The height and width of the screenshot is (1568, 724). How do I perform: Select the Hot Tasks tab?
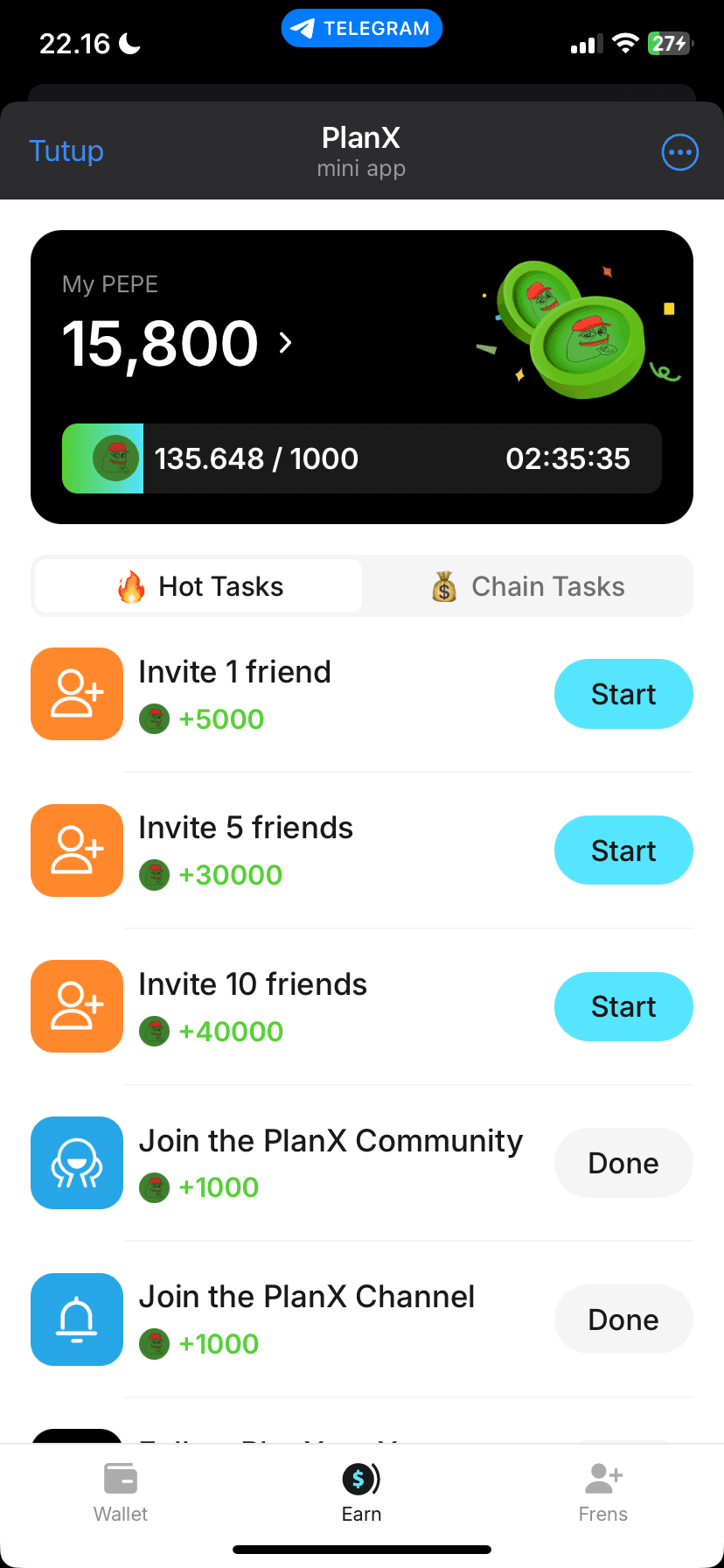pos(199,586)
